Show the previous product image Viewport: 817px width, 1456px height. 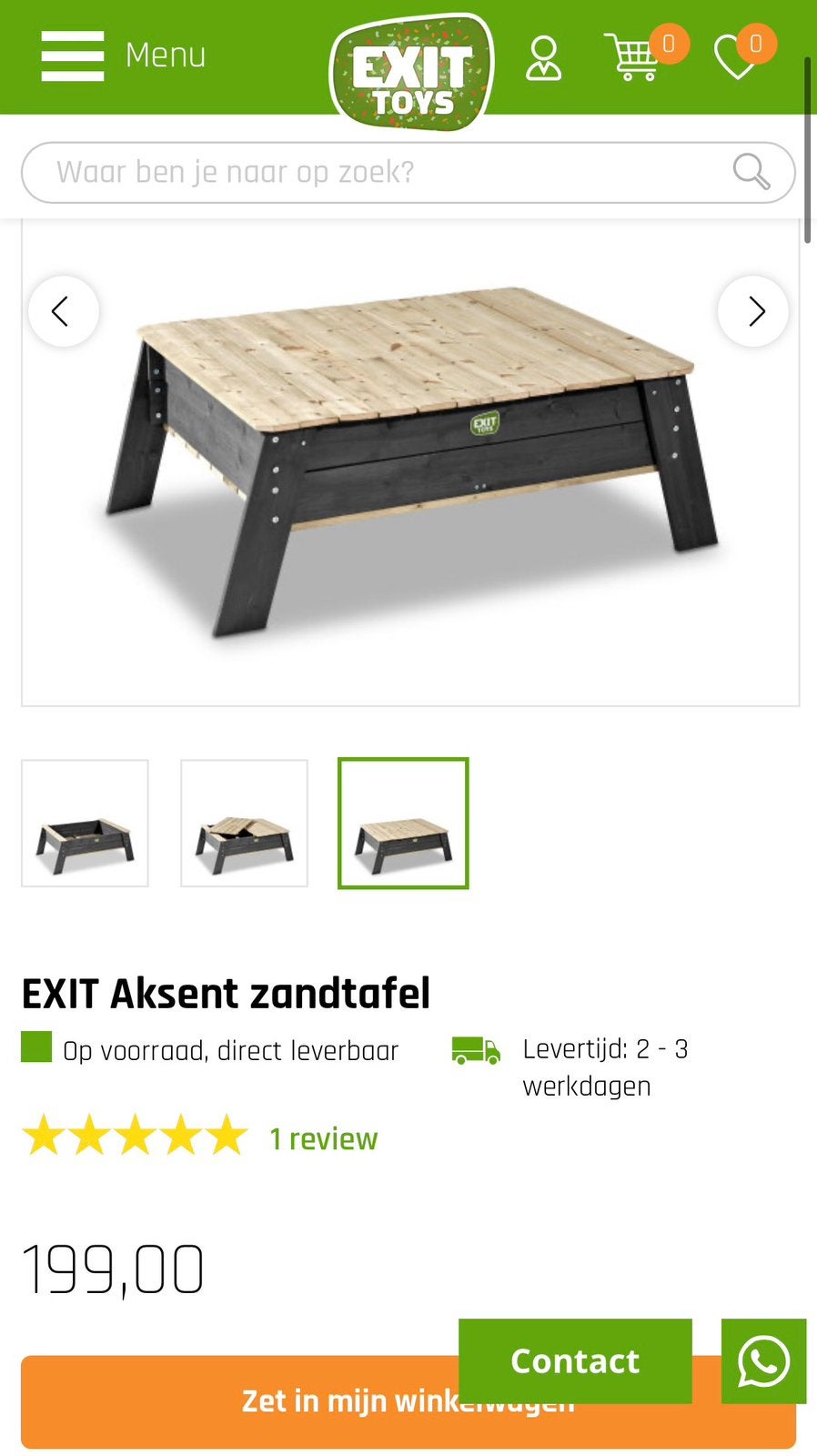(x=63, y=311)
